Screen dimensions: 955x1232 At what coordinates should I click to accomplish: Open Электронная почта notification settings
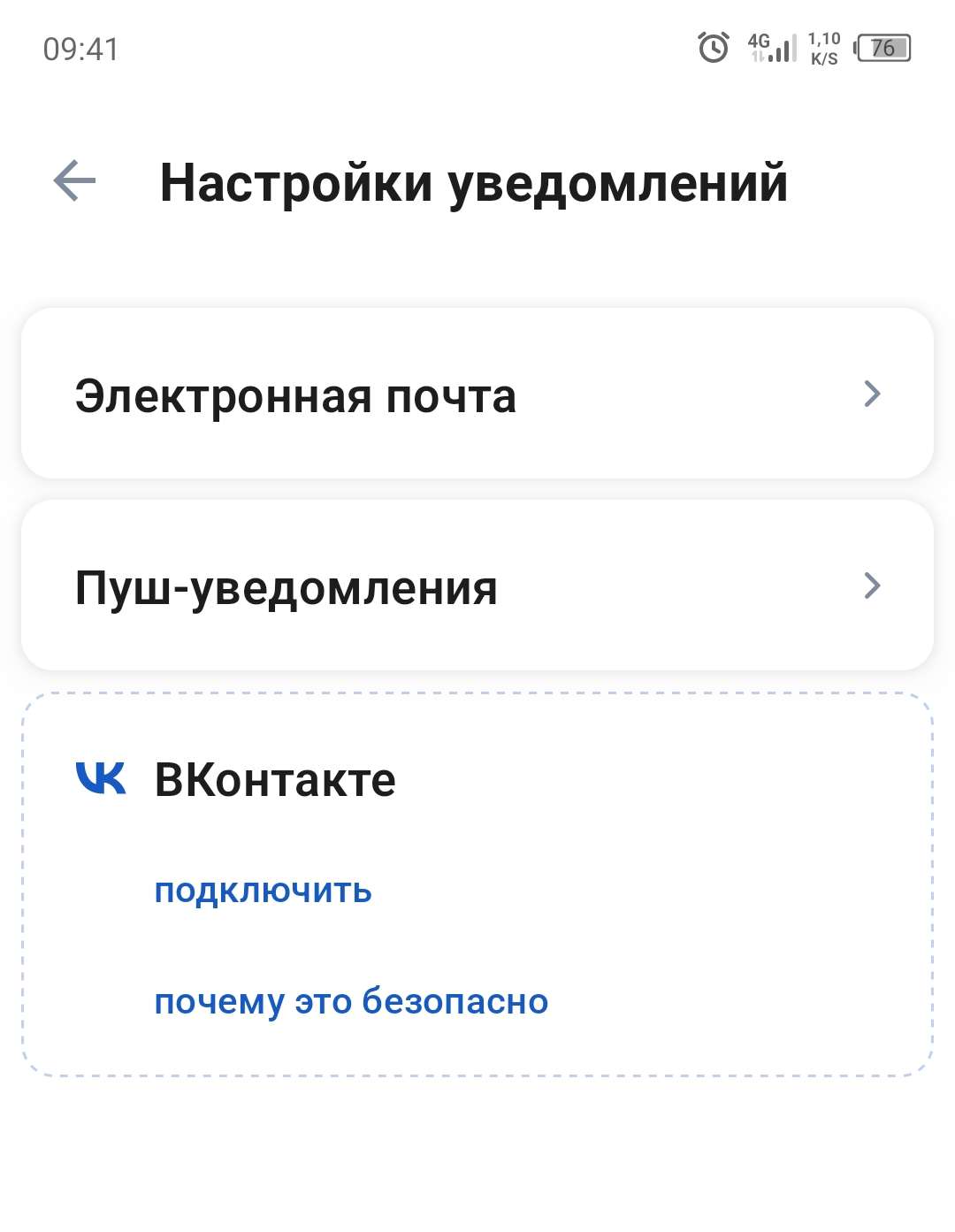477,394
